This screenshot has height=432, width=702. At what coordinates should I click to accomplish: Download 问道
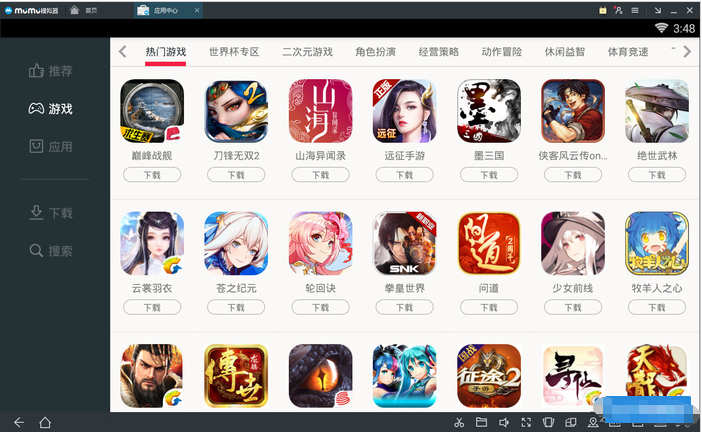488,307
